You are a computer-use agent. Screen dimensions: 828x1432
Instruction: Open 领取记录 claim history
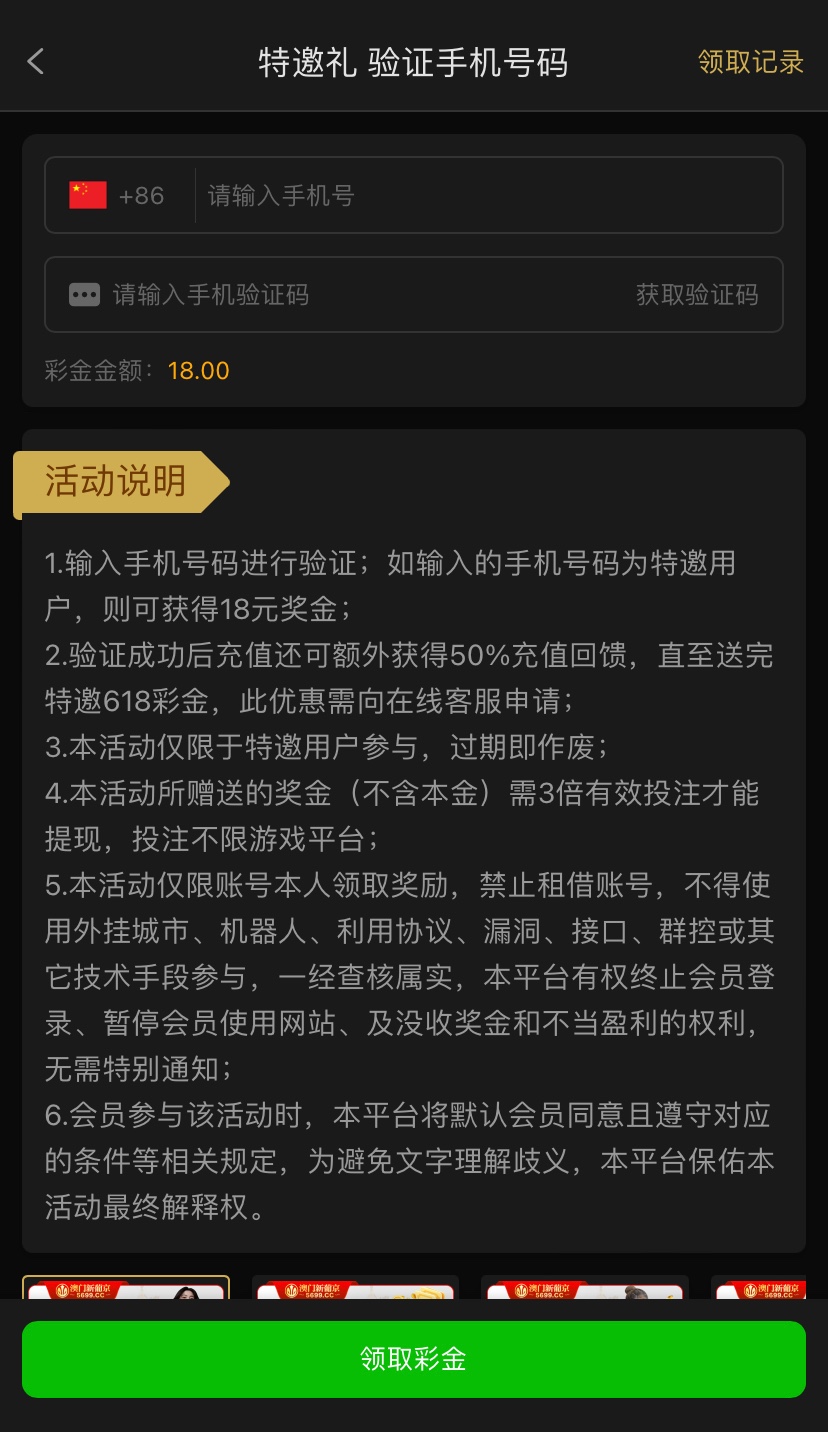tap(750, 62)
